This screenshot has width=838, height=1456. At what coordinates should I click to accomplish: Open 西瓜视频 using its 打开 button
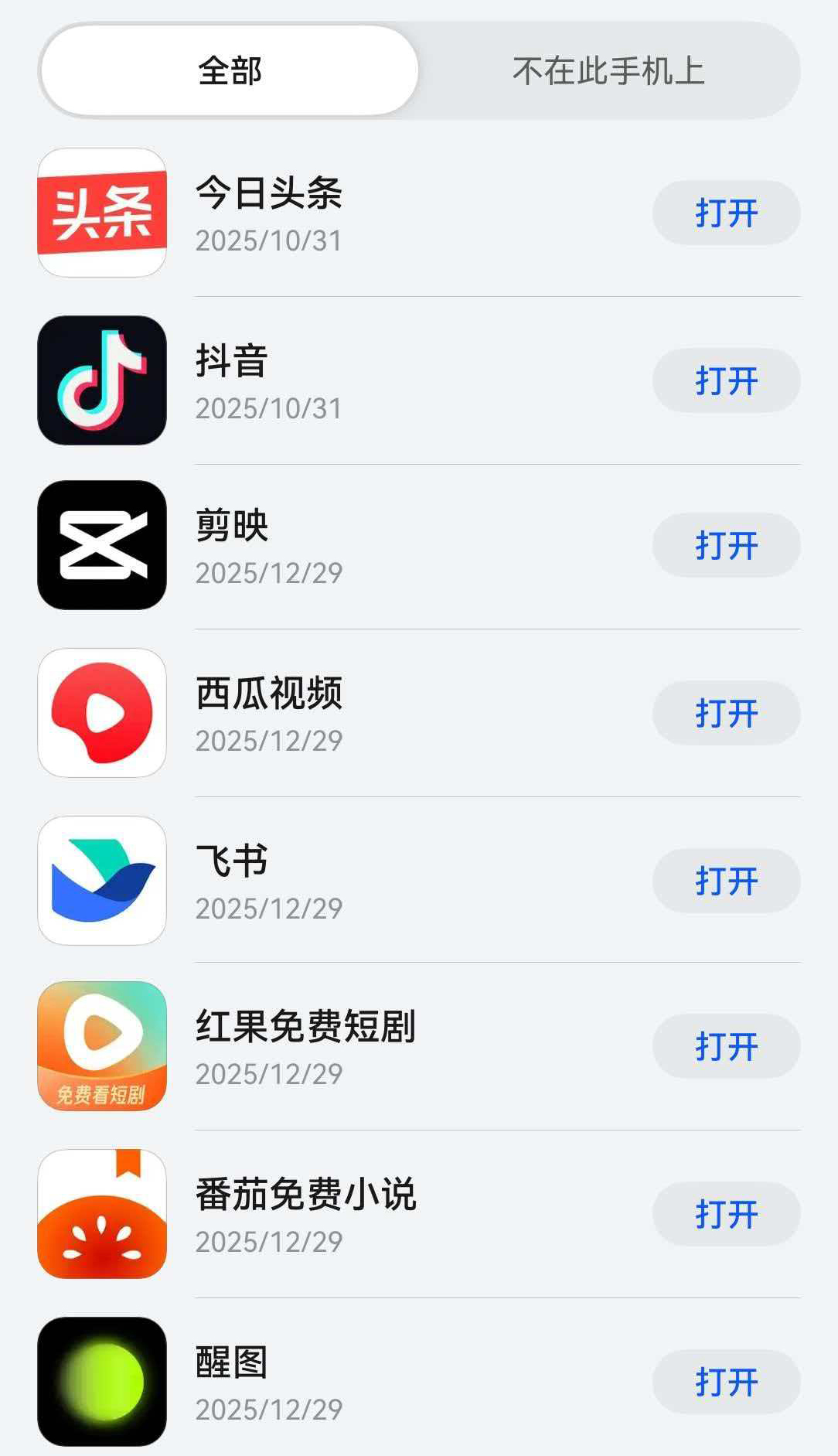[726, 713]
